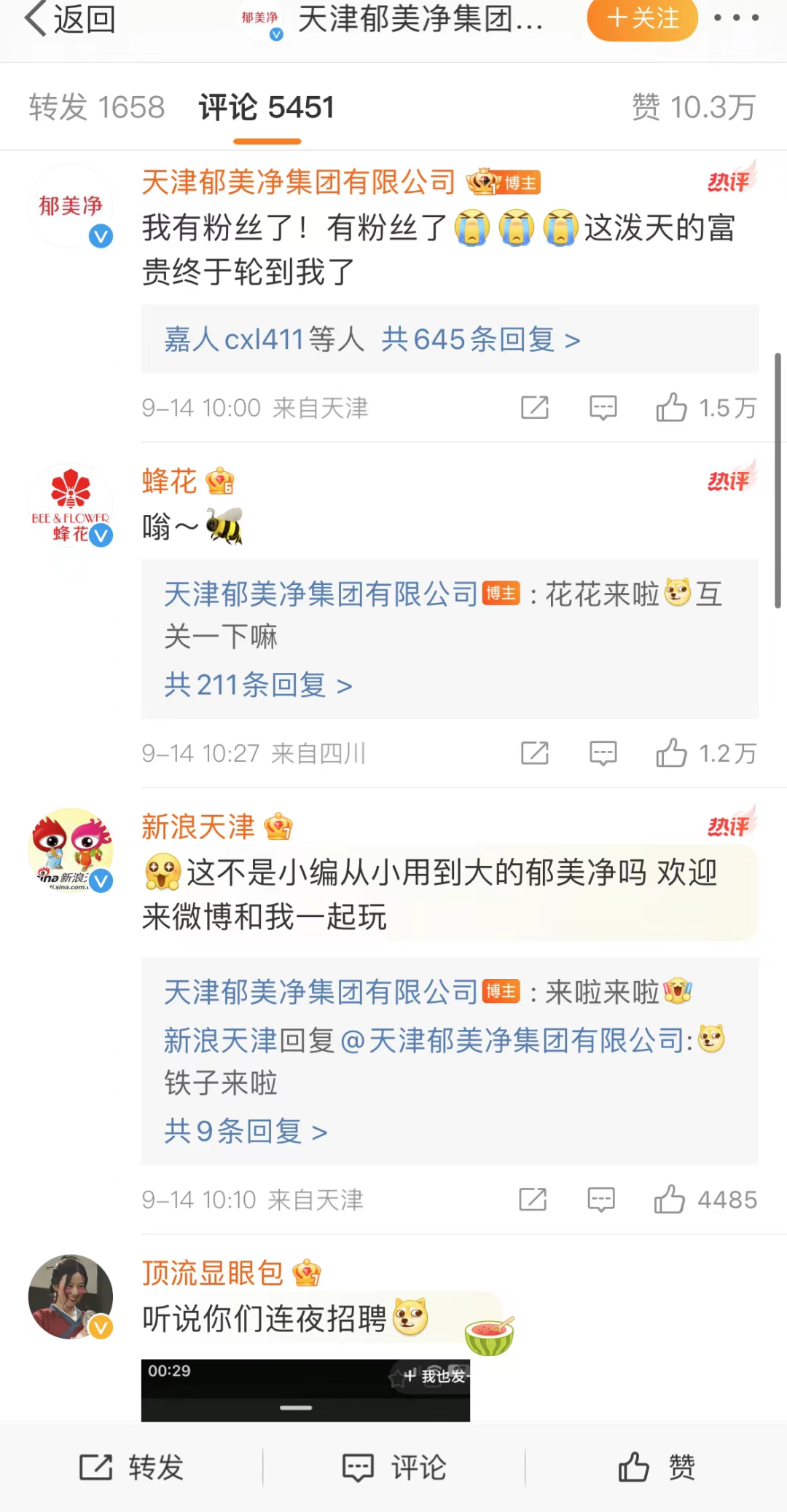Like the post with bottom 赞 button
The width and height of the screenshot is (787, 1512).
coord(656,1467)
